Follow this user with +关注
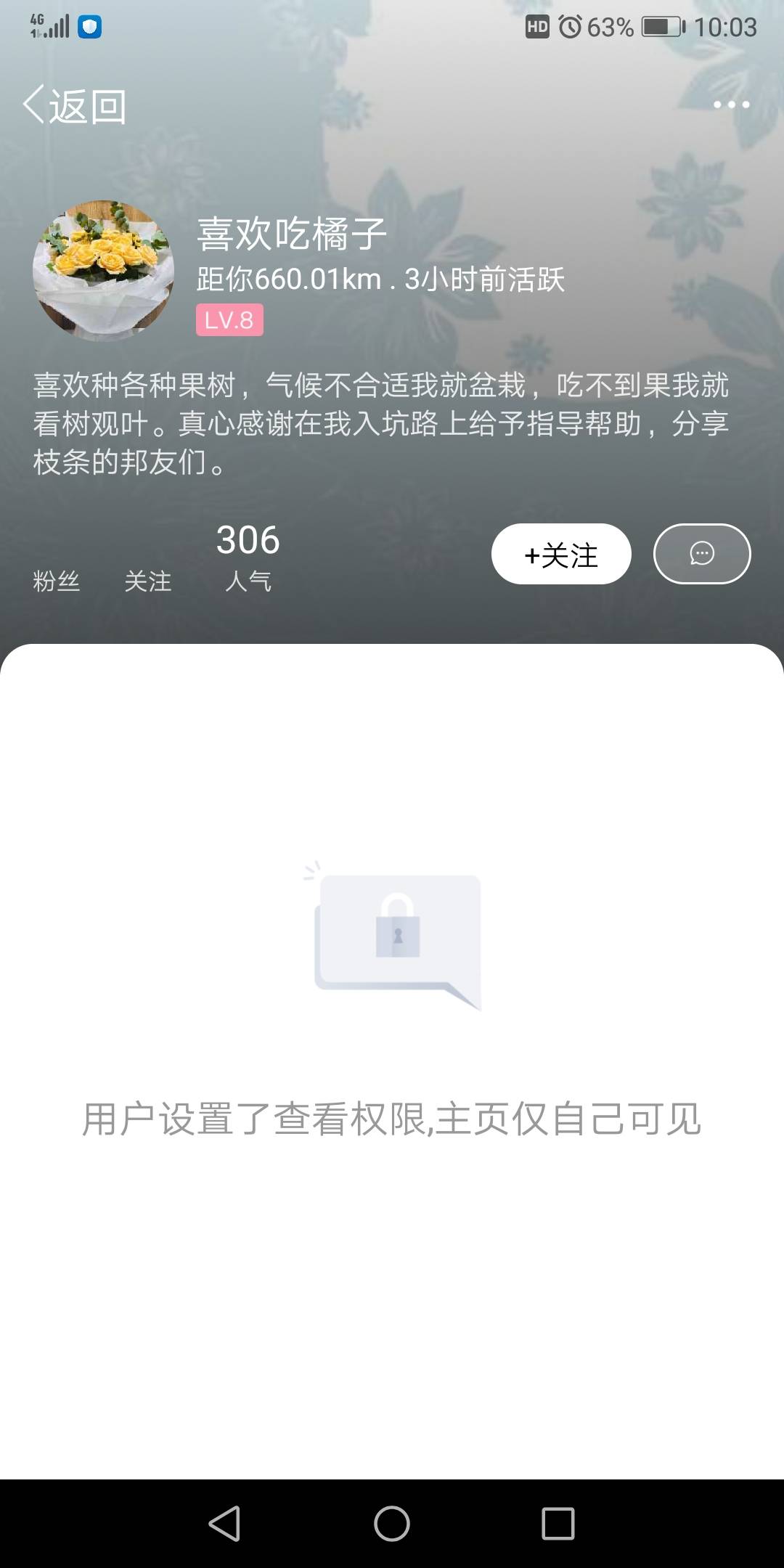 tap(561, 555)
